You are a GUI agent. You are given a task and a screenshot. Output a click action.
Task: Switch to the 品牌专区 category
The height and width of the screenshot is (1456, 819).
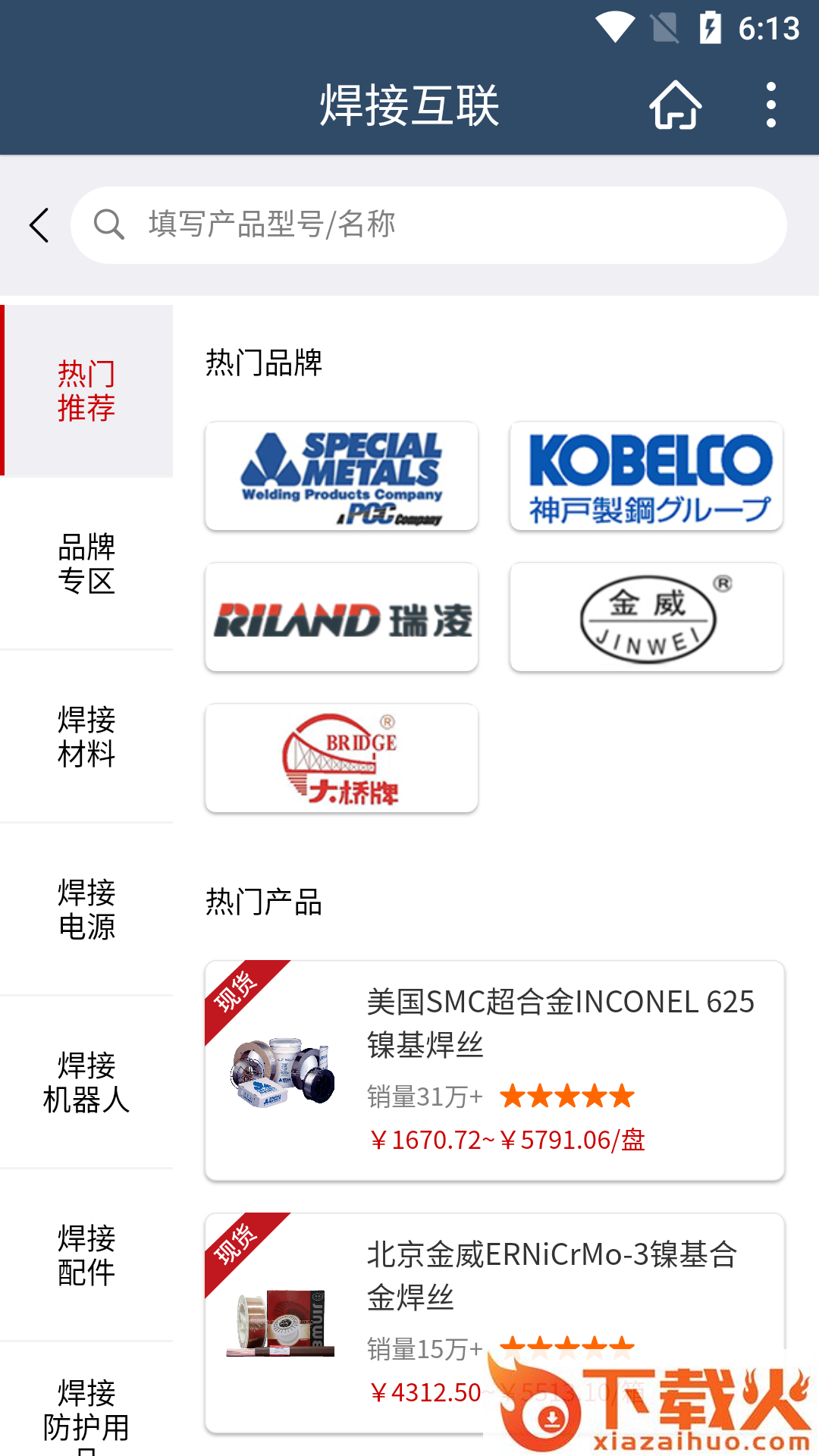(86, 563)
